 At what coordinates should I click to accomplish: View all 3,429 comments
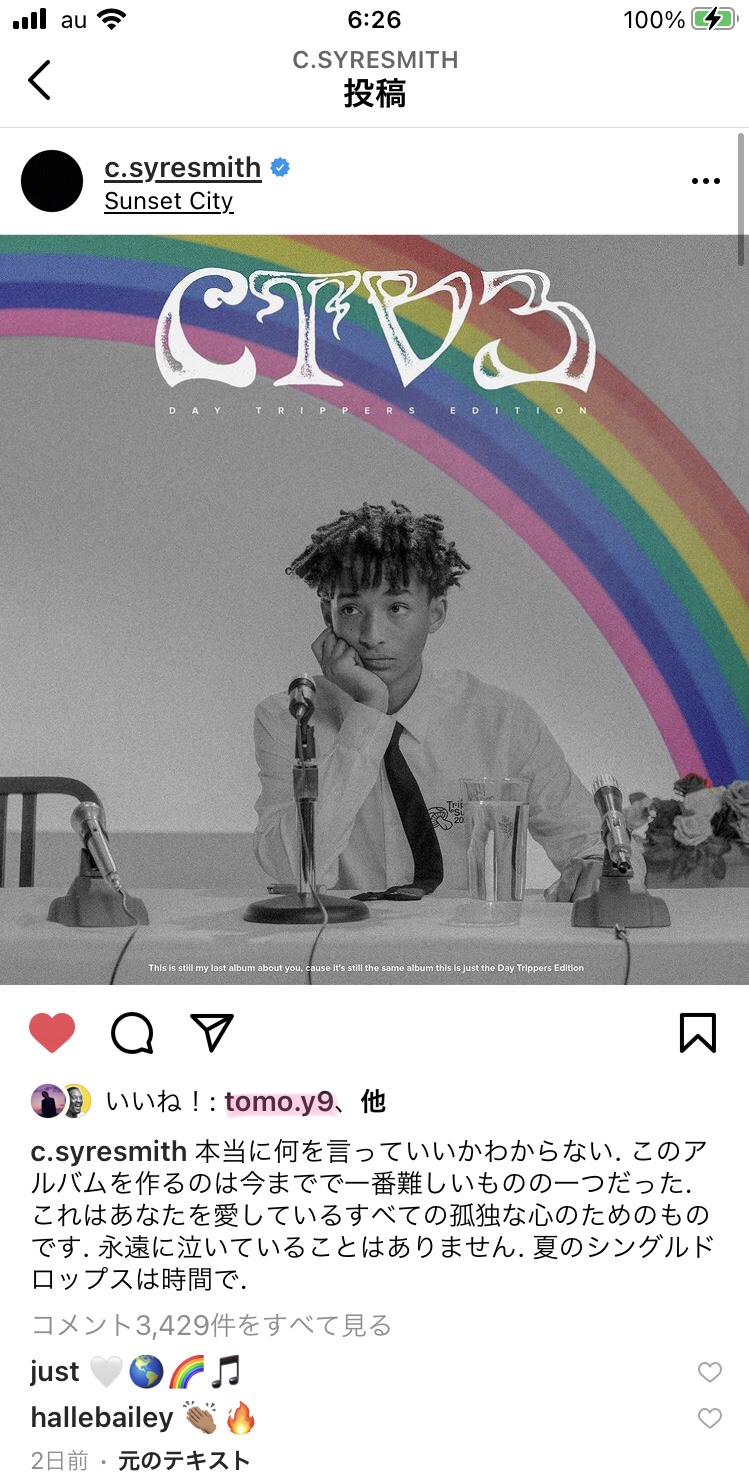[211, 1326]
